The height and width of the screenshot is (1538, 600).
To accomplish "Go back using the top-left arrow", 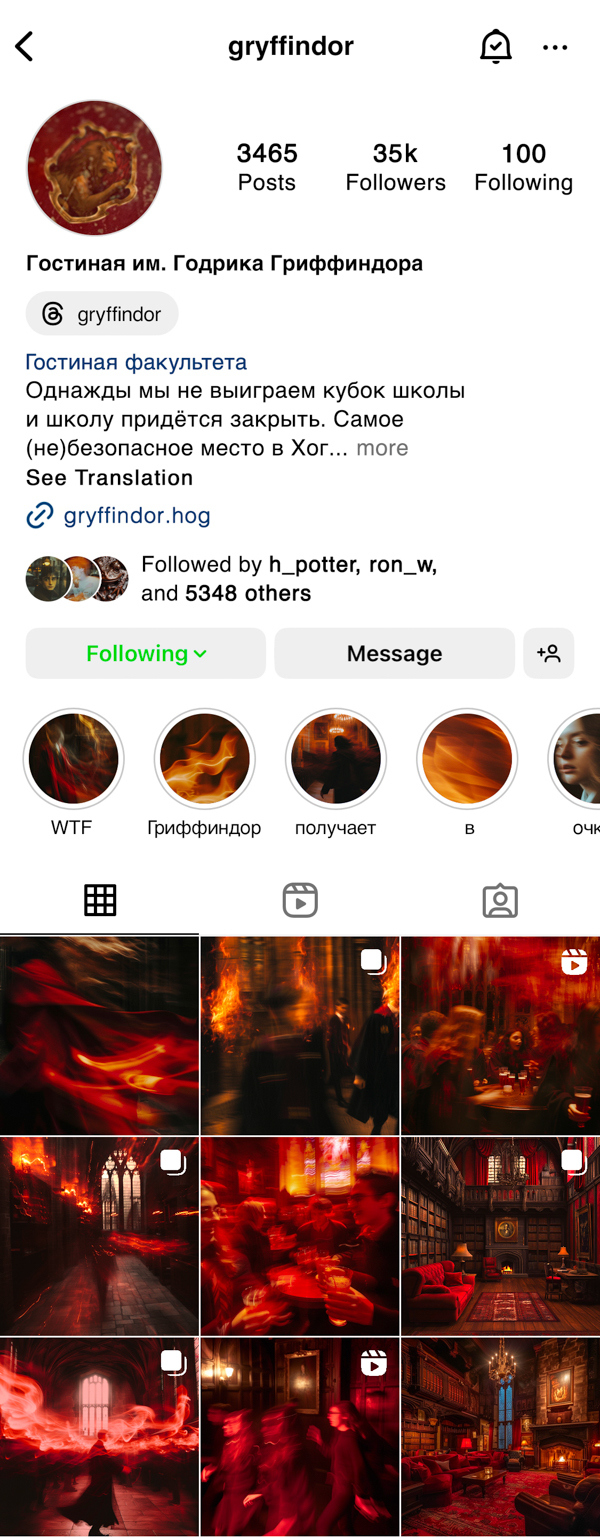I will point(25,46).
